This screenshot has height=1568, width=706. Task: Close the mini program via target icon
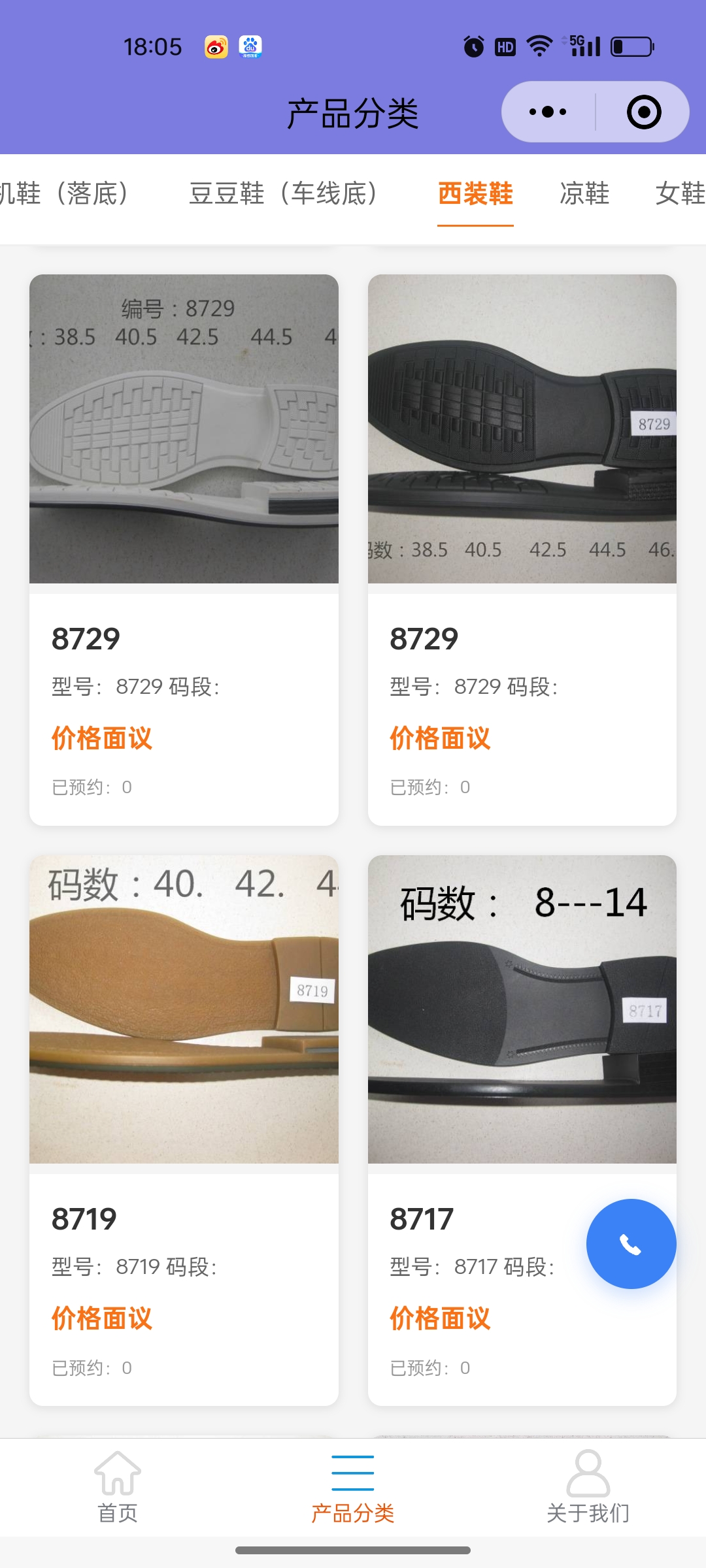(x=643, y=112)
